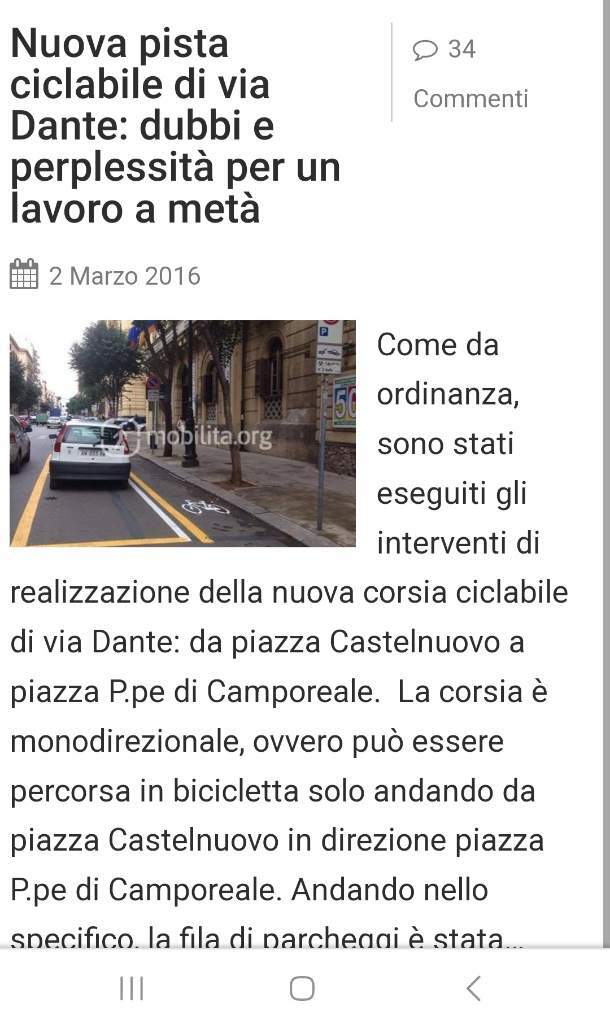The width and height of the screenshot is (610, 1024).
Task: Open the recent apps view
Action: (131, 988)
